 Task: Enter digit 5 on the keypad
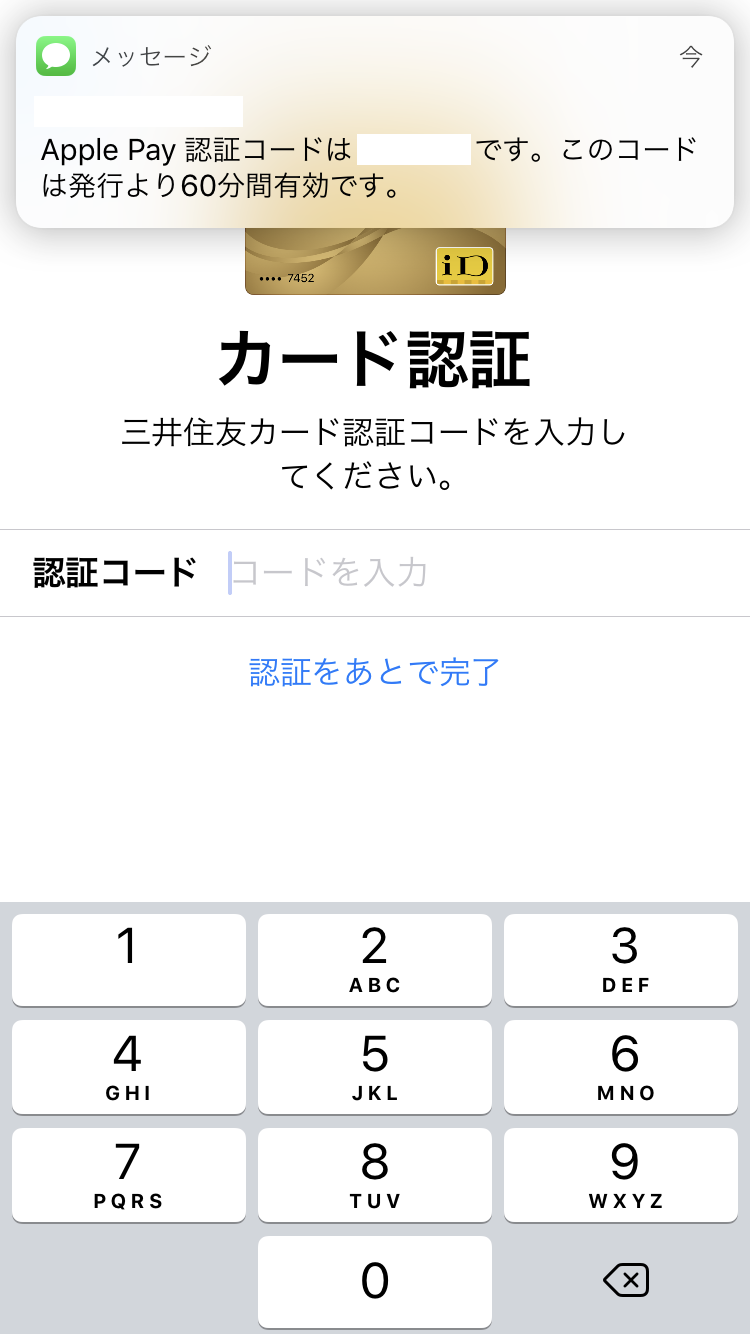tap(375, 1067)
